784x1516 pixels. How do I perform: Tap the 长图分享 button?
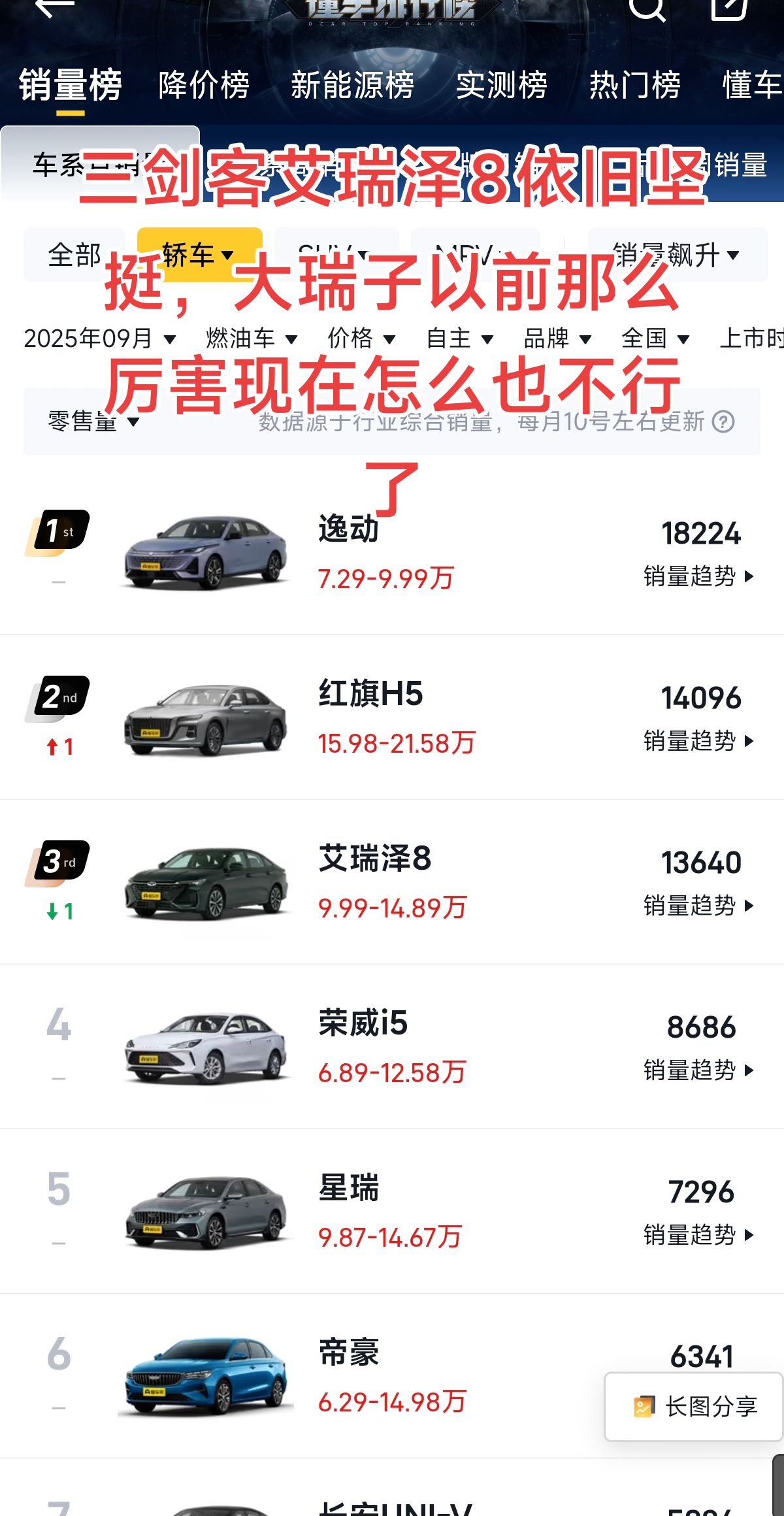pos(694,1406)
